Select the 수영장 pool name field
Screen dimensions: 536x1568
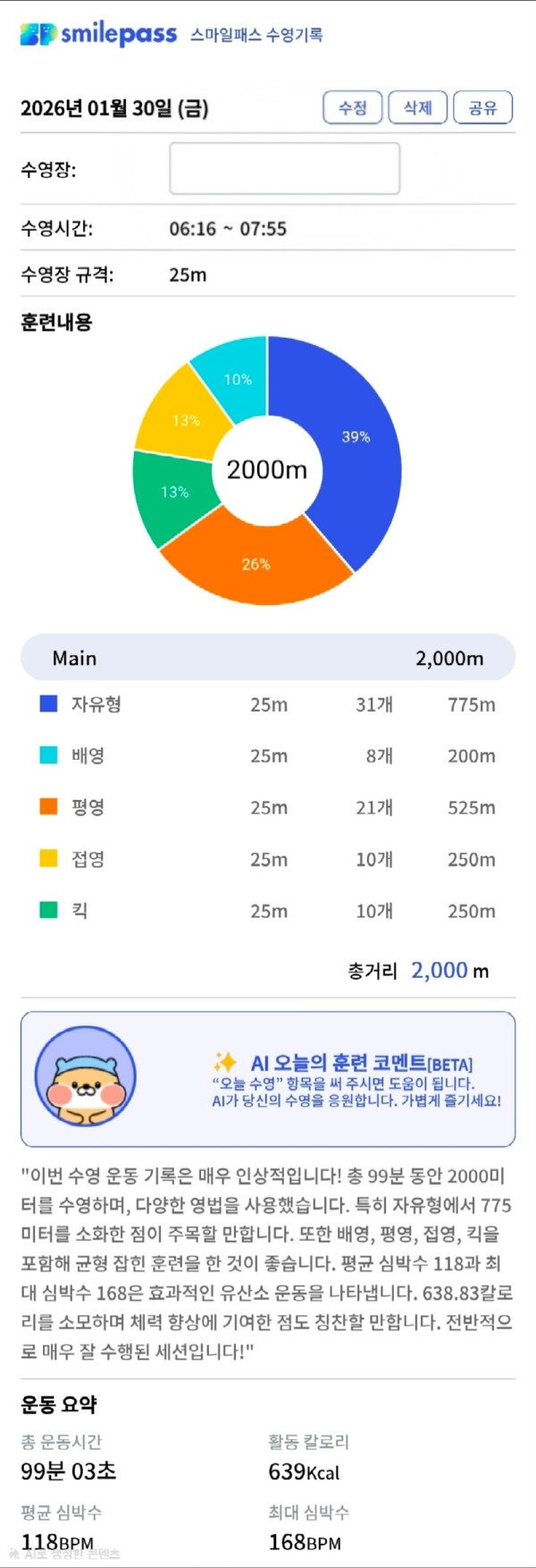coord(284,168)
